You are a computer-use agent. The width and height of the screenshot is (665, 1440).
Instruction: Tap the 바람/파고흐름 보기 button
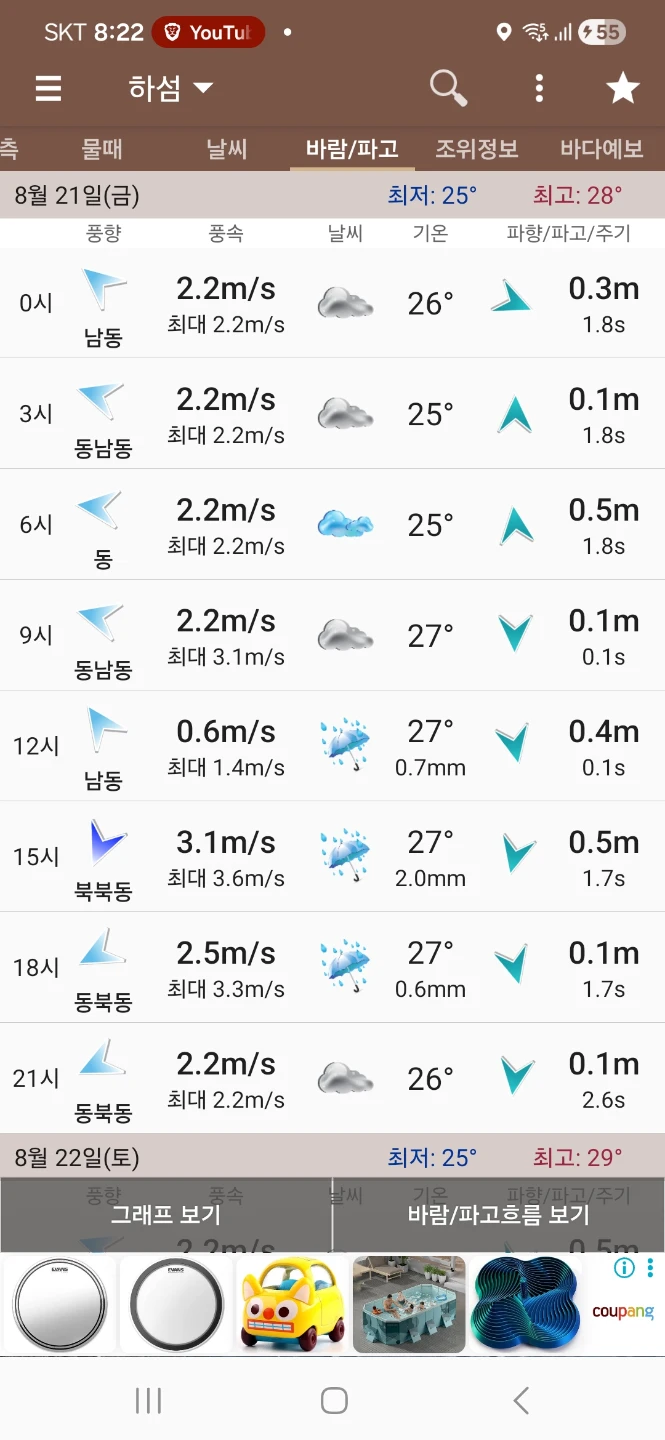pyautogui.click(x=499, y=1215)
